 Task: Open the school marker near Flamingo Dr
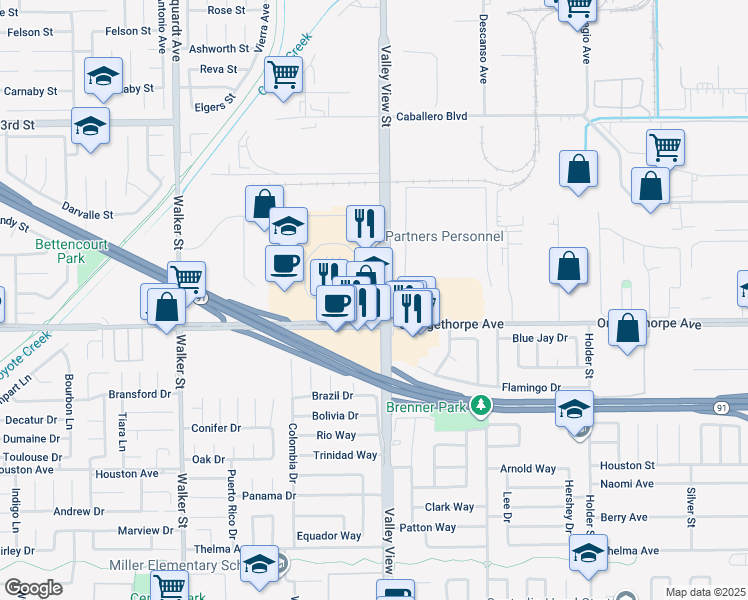pos(574,409)
